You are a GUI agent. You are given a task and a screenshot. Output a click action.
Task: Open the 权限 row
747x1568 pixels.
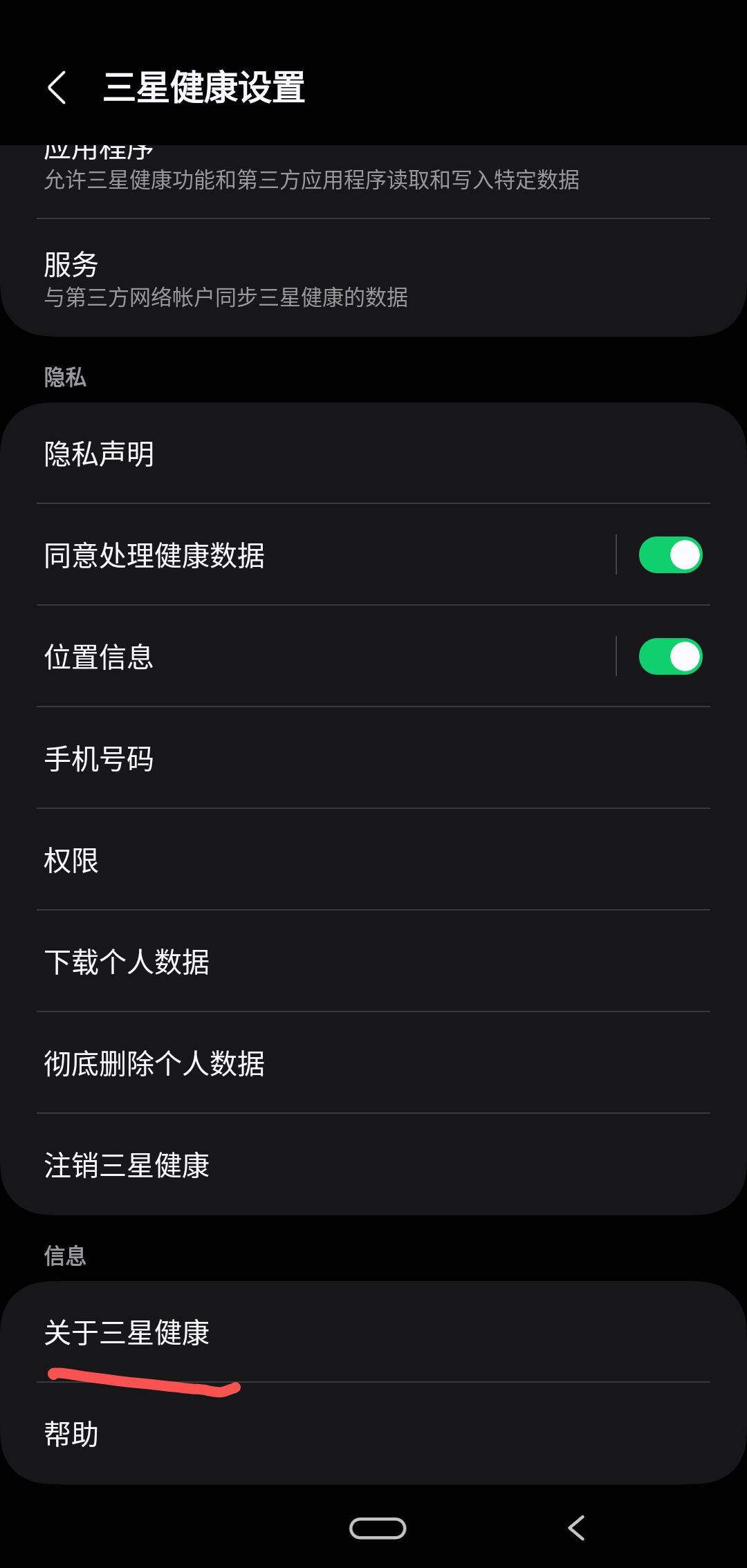coord(373,860)
